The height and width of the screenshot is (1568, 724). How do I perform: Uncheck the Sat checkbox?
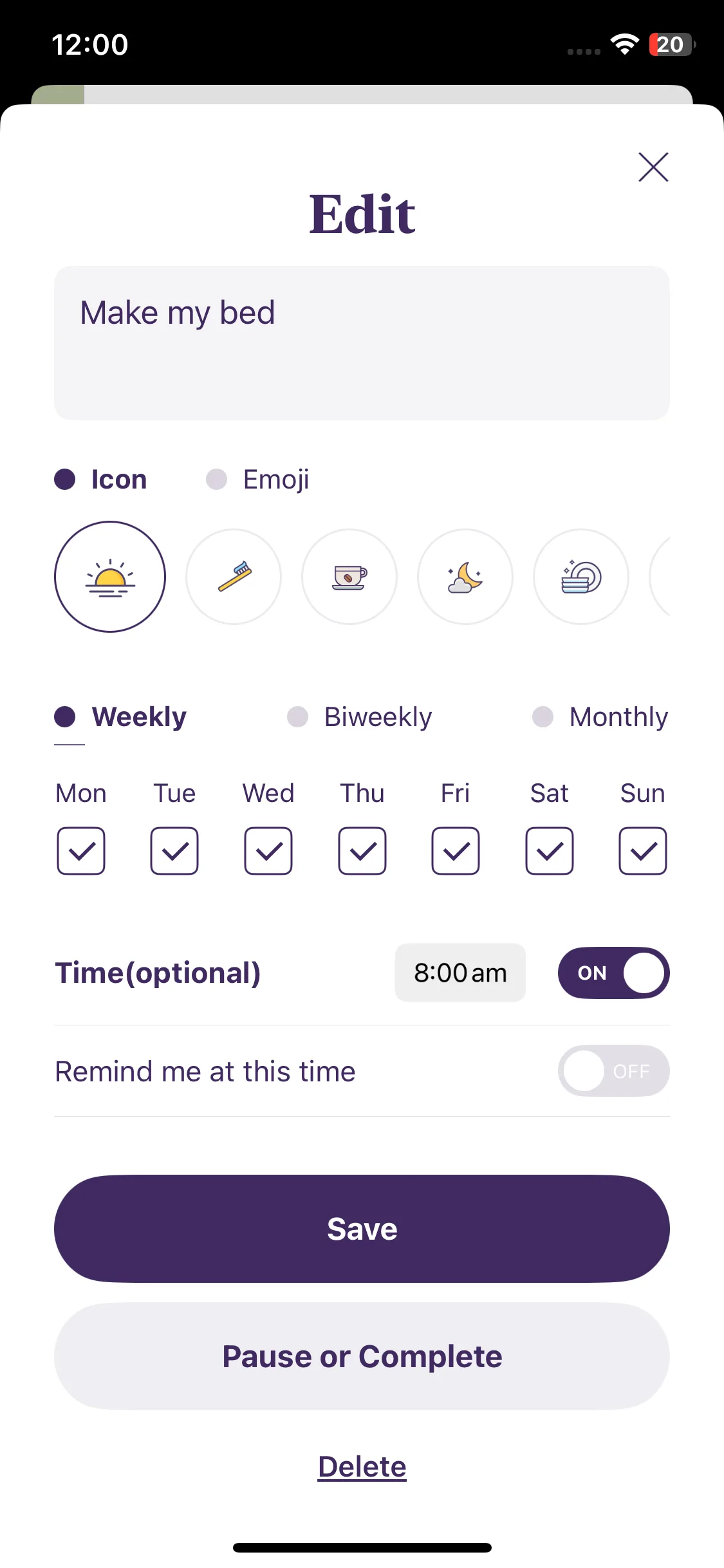pos(550,851)
